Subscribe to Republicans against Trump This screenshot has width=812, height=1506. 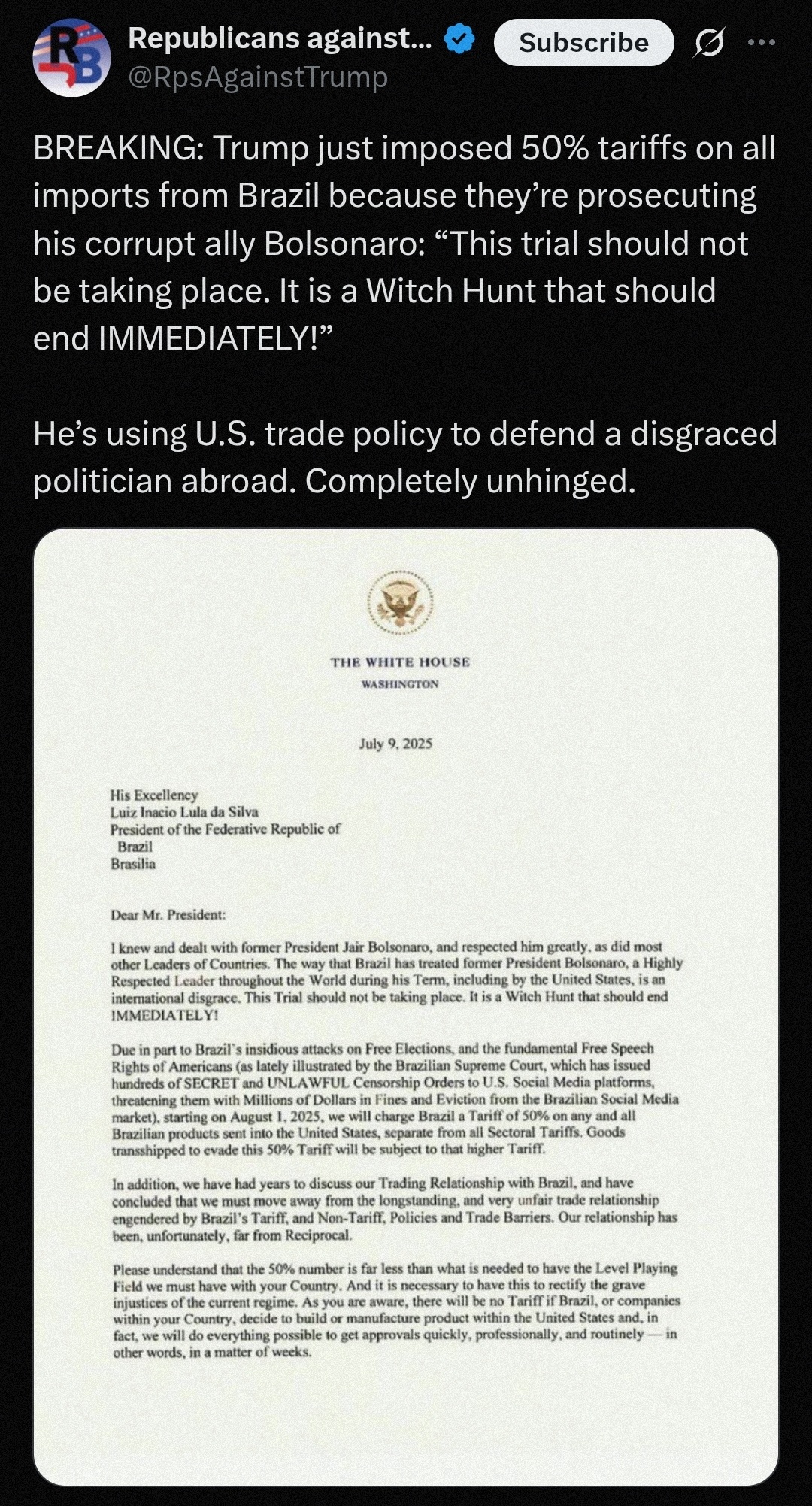coord(583,43)
